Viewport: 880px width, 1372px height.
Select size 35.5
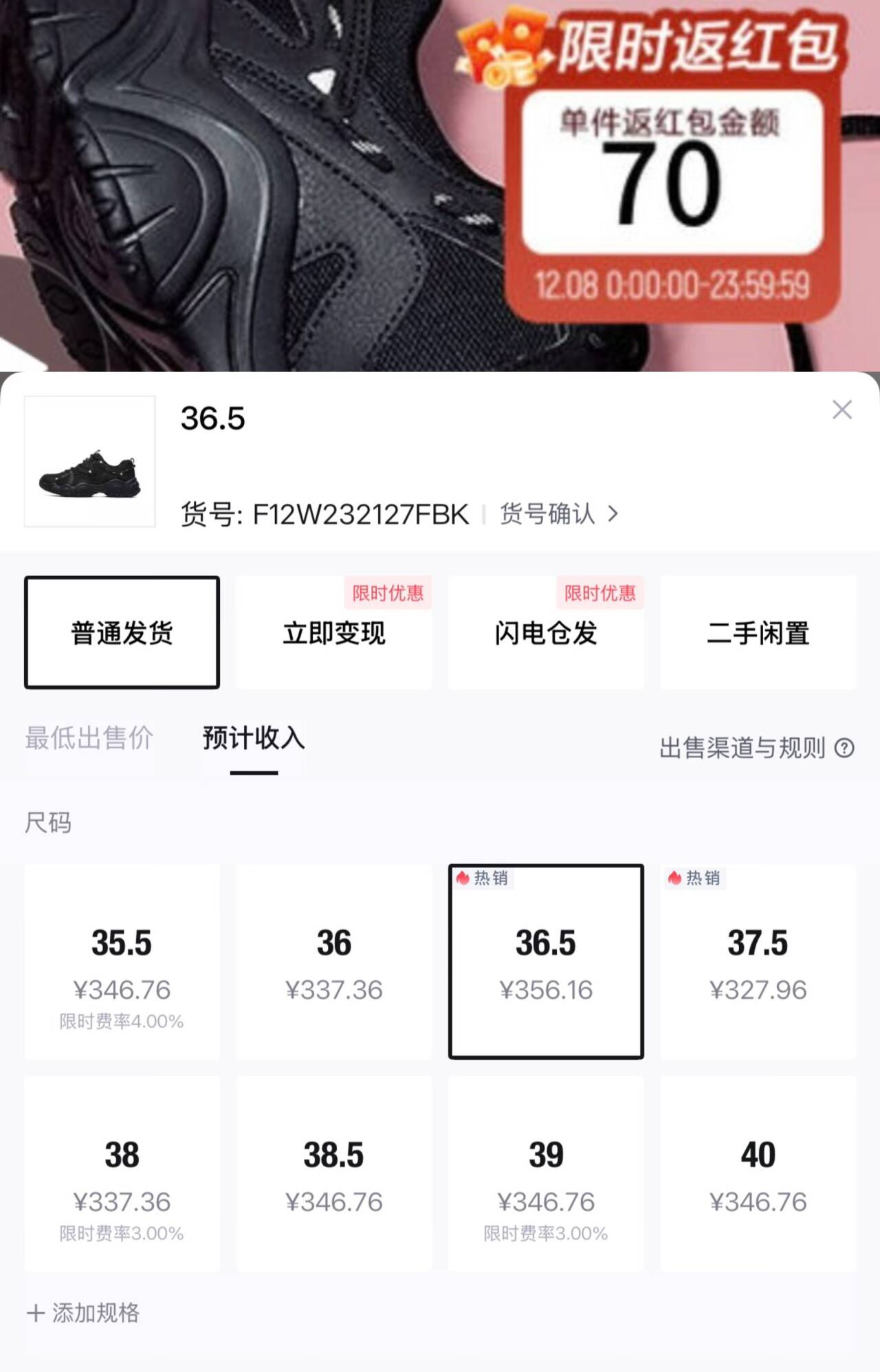pyautogui.click(x=122, y=962)
